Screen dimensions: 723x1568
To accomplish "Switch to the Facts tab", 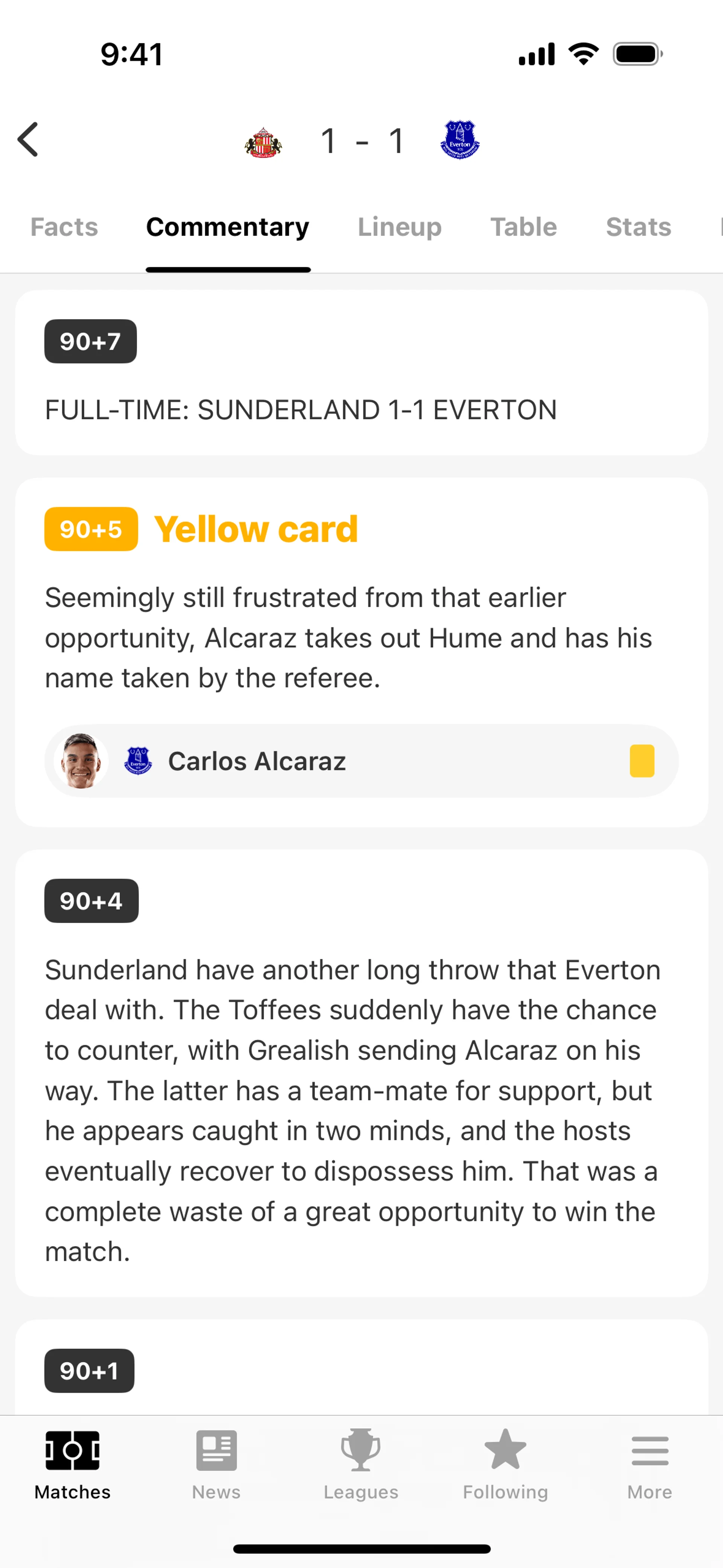I will point(64,227).
